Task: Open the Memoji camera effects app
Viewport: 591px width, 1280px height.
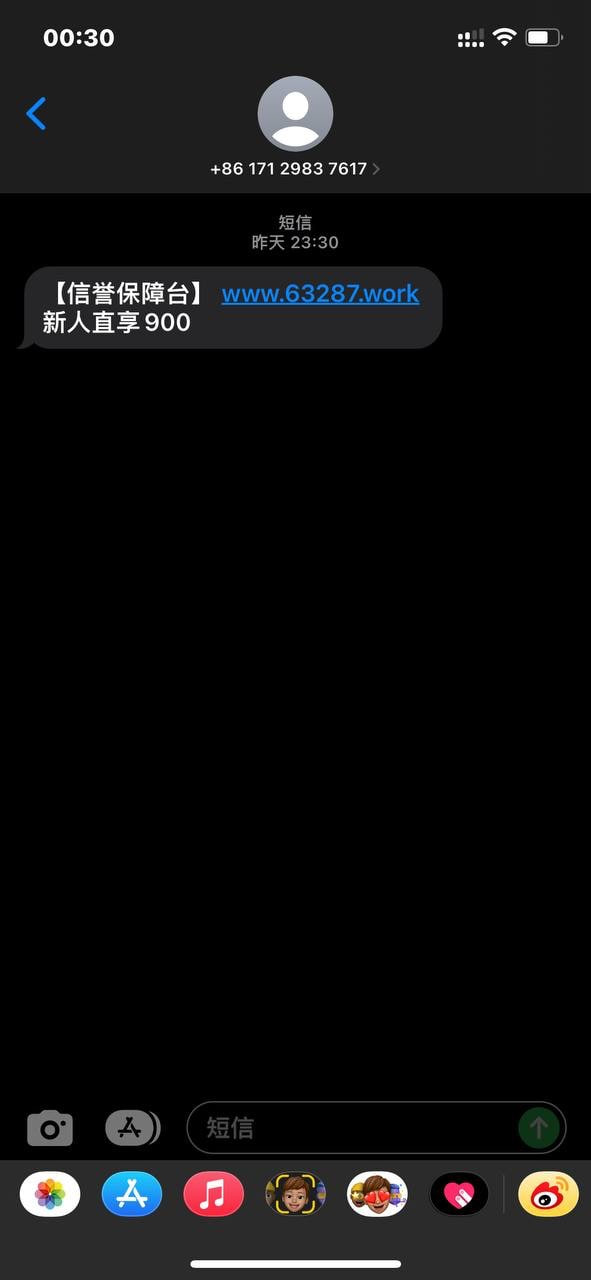Action: click(x=295, y=1194)
